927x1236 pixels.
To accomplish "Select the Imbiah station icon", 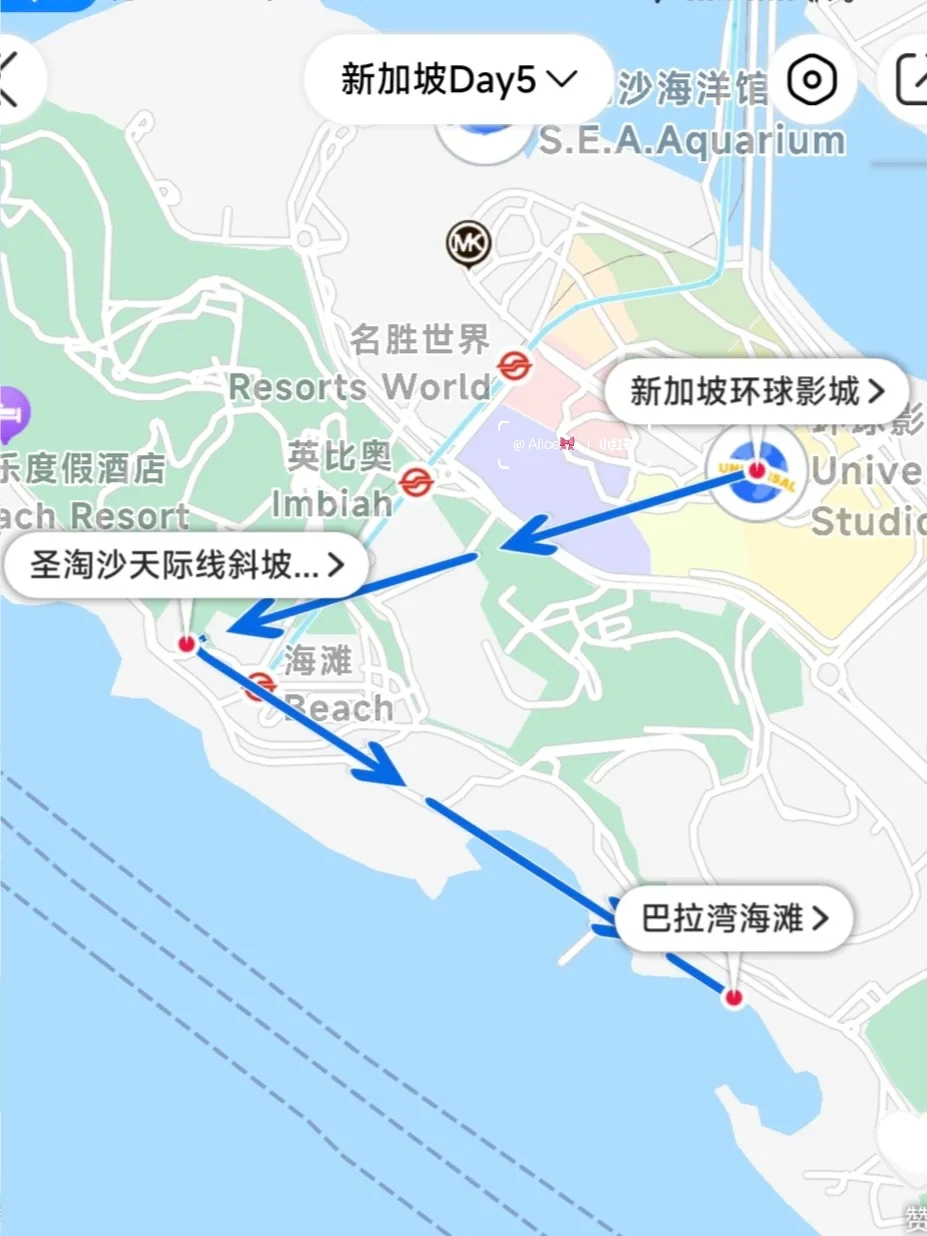I will tap(415, 481).
